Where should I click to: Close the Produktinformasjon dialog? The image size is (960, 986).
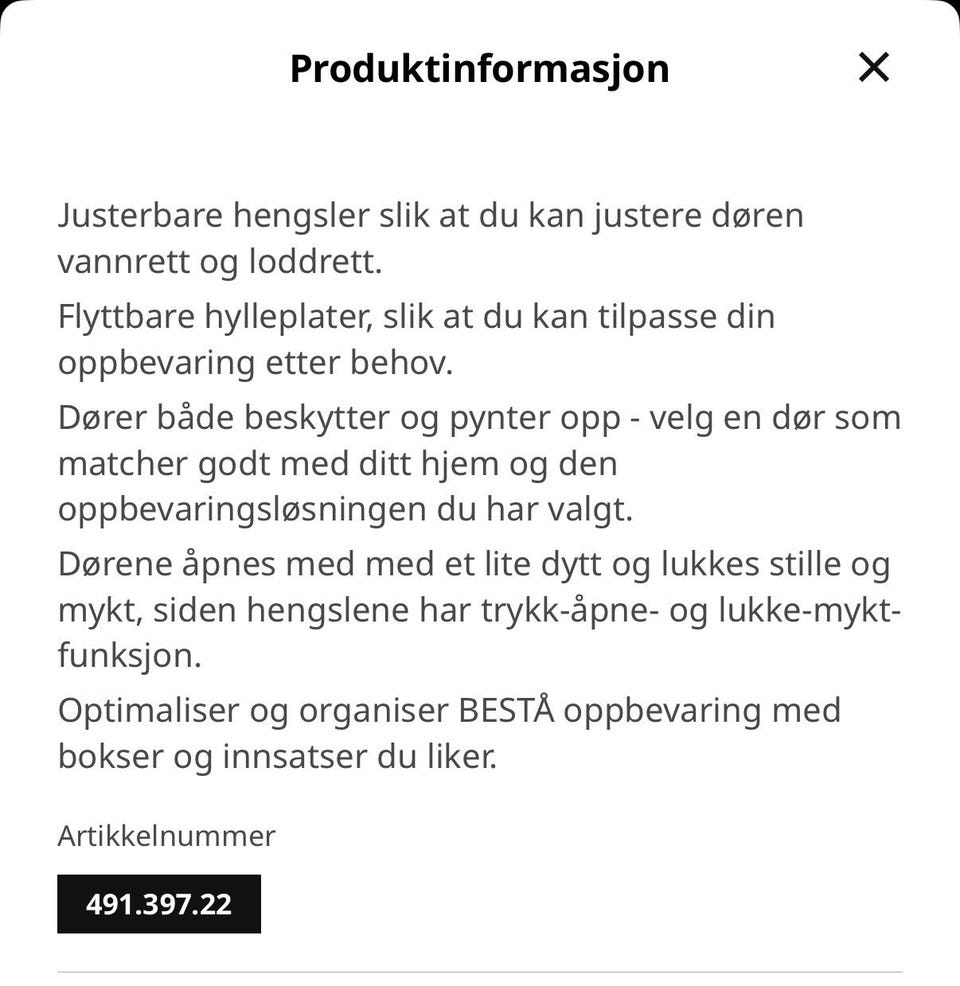875,68
